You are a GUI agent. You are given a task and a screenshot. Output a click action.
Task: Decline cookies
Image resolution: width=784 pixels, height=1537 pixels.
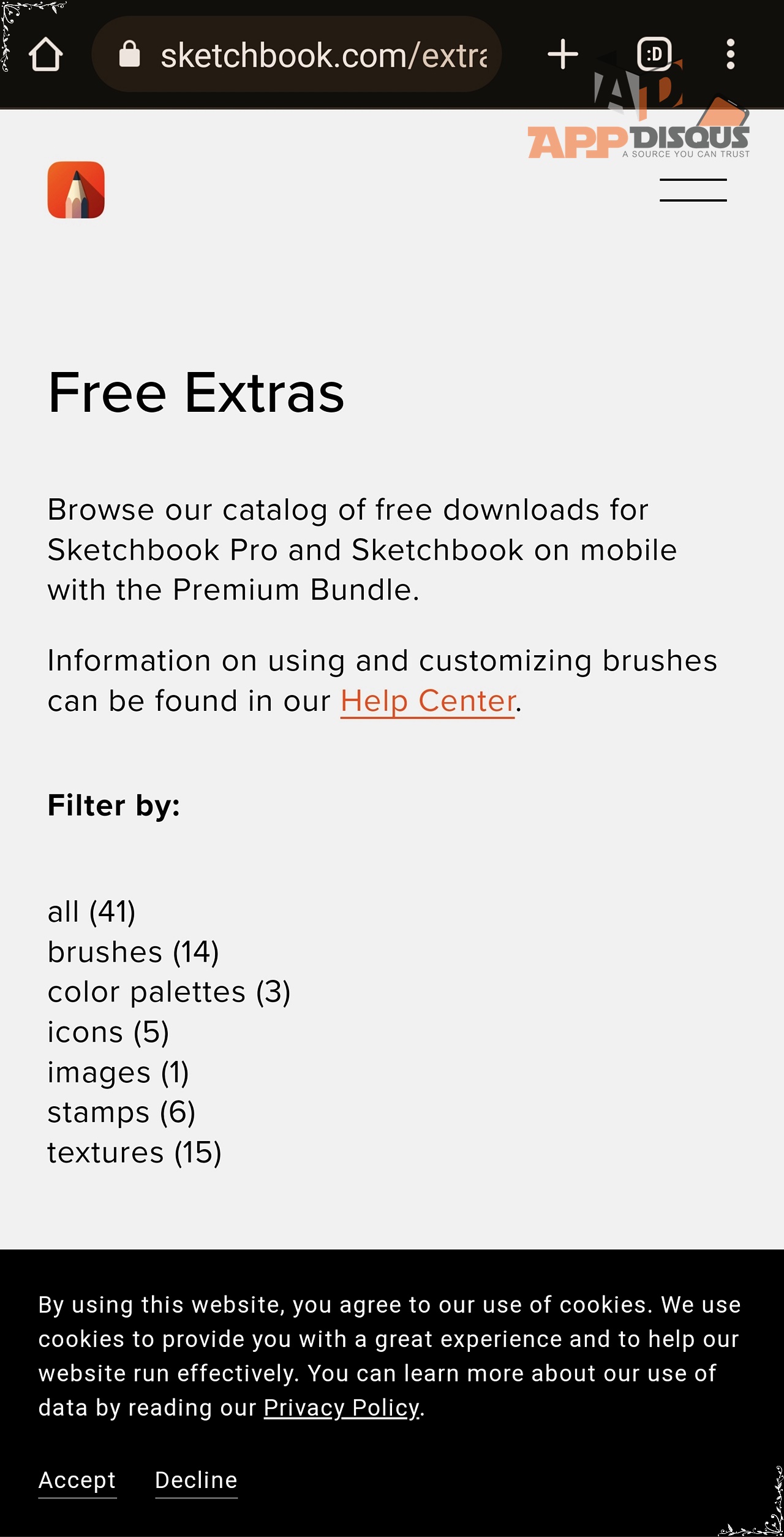coord(196,1481)
